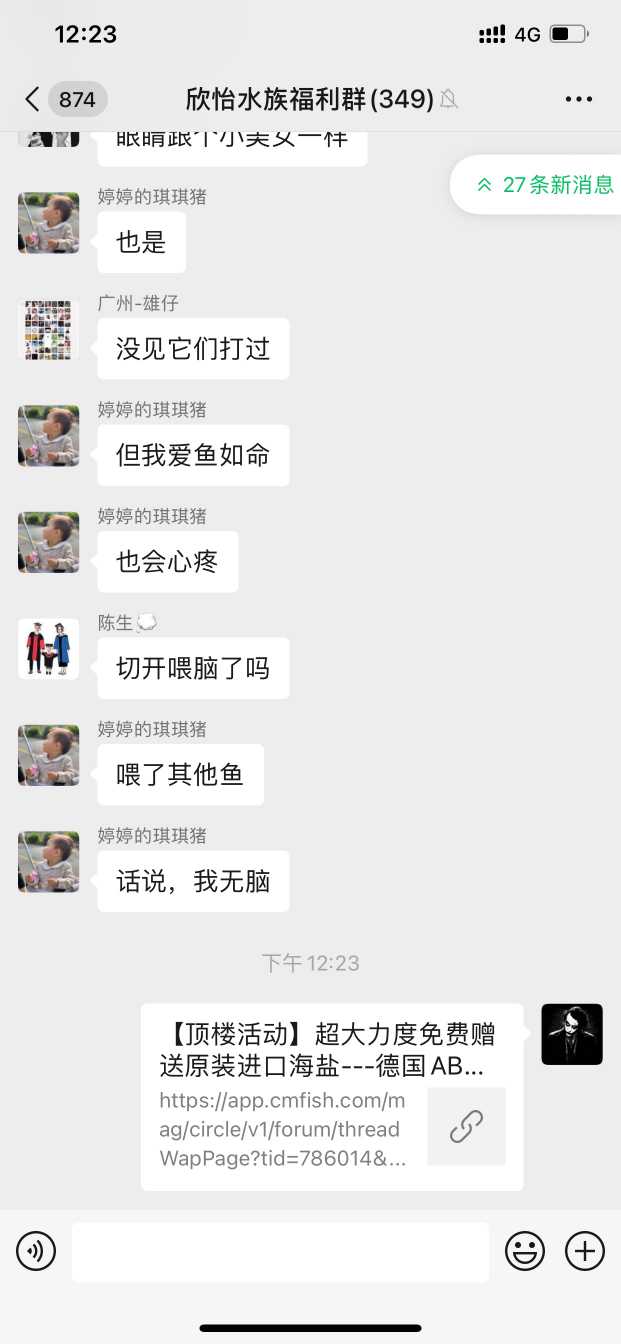621x1344 pixels.
Task: Open the plus attachment menu
Action: (x=585, y=1251)
